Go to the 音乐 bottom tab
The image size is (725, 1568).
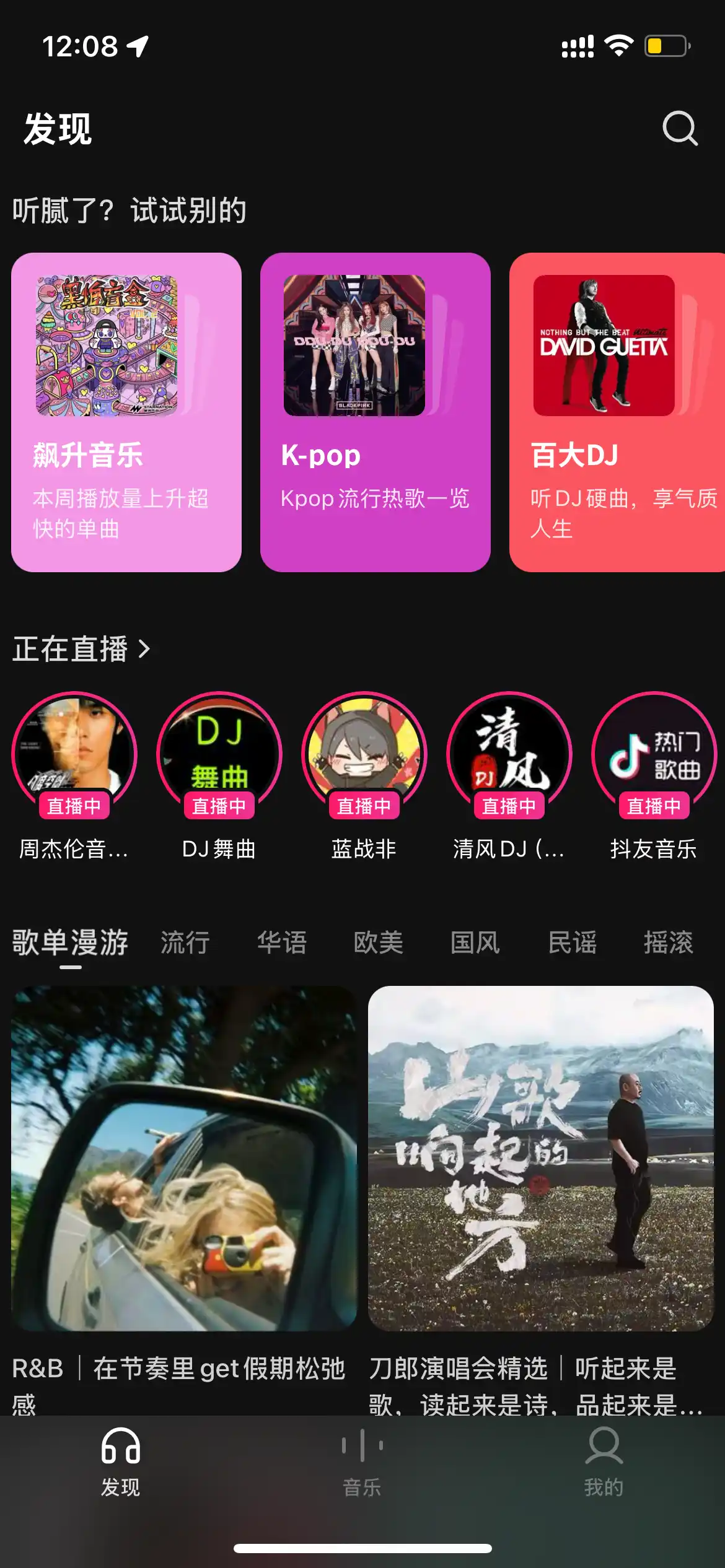click(x=362, y=1463)
